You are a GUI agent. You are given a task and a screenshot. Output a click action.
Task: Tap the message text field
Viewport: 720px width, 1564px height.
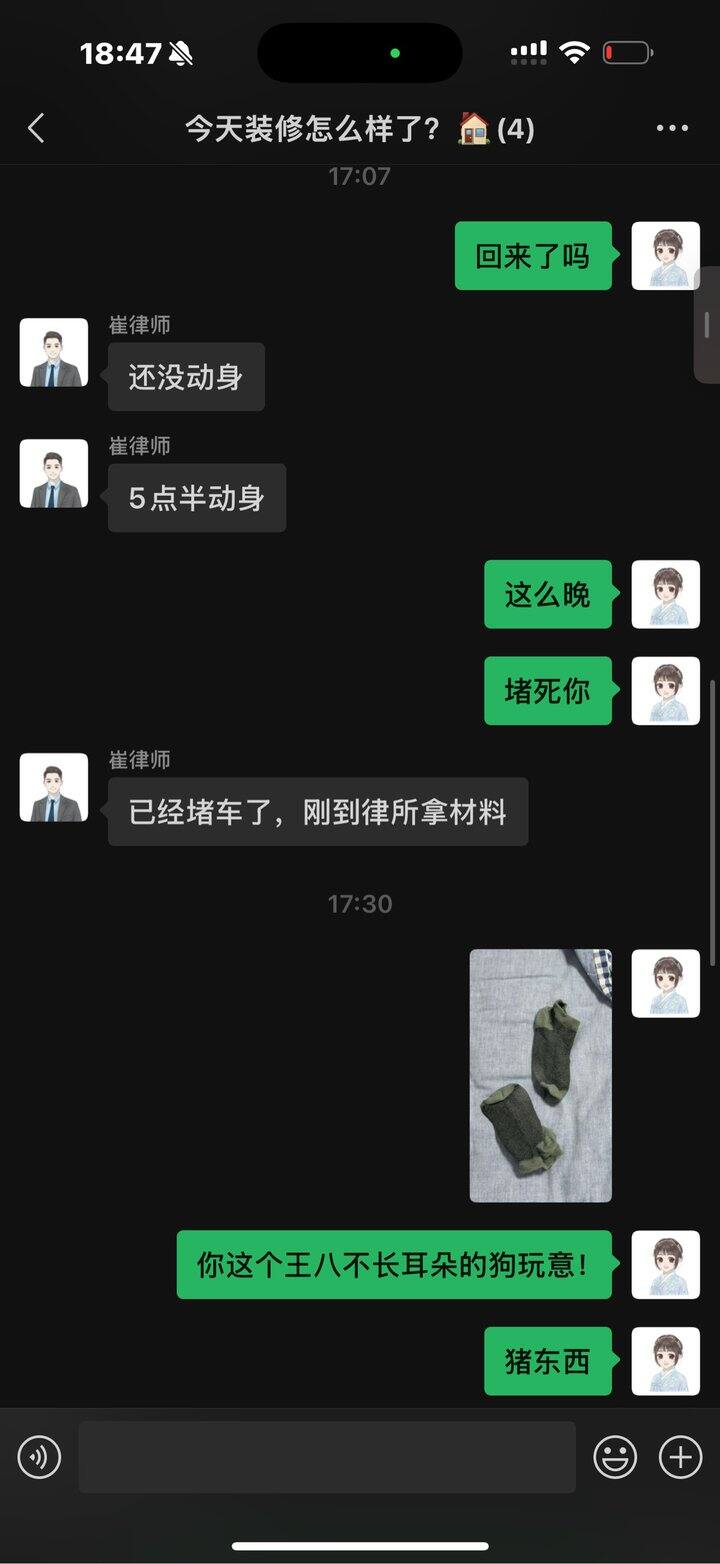pyautogui.click(x=327, y=1457)
